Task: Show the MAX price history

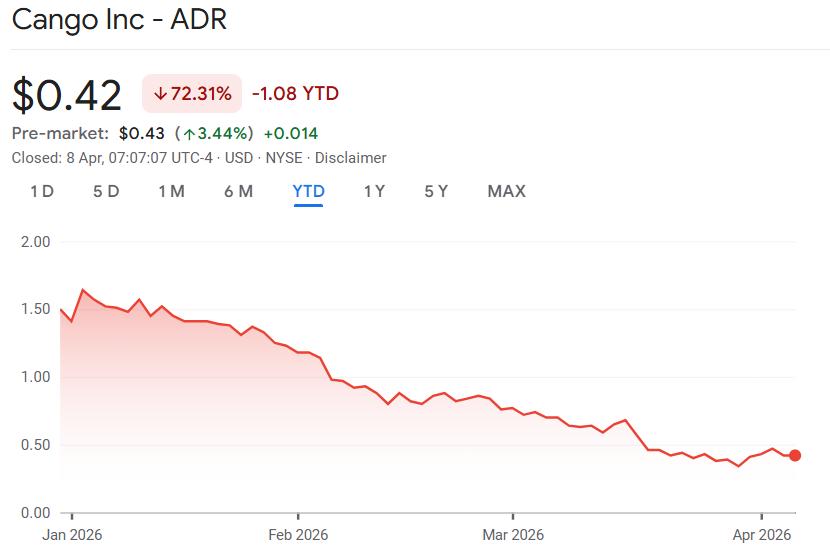Action: 506,191
